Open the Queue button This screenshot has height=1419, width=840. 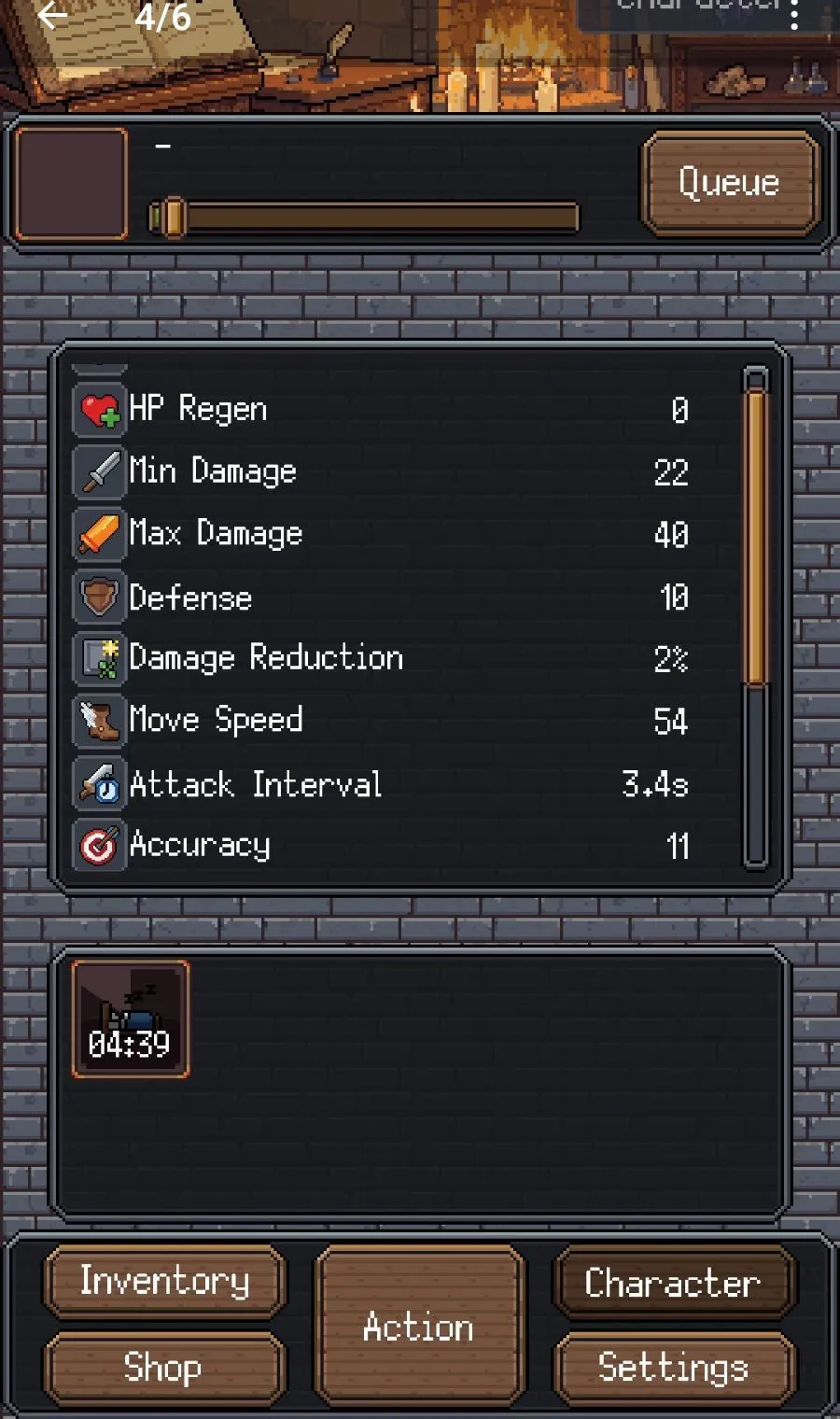coord(730,183)
